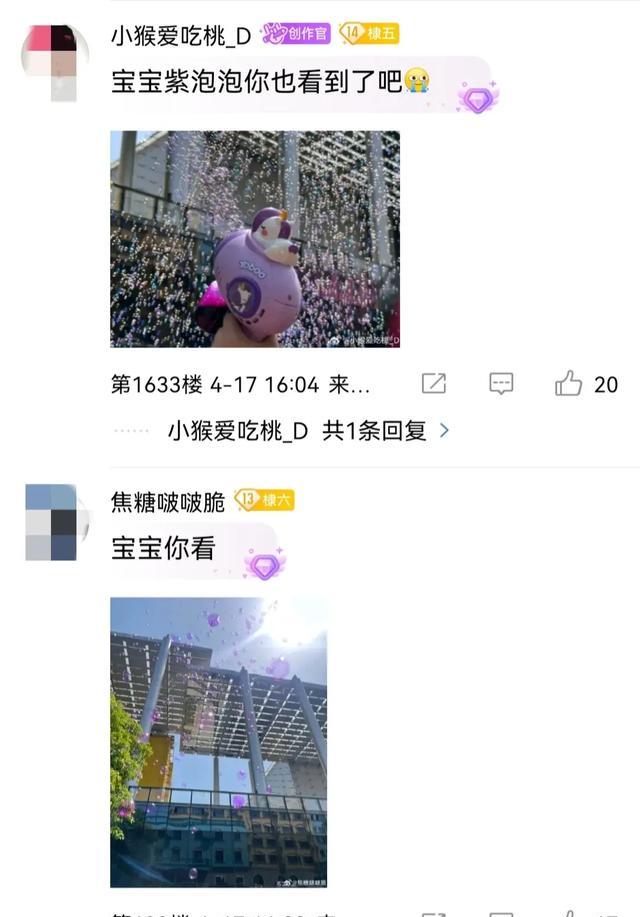Share the floor 1633 comment
Screen dimensions: 640x917
pyautogui.click(x=433, y=384)
